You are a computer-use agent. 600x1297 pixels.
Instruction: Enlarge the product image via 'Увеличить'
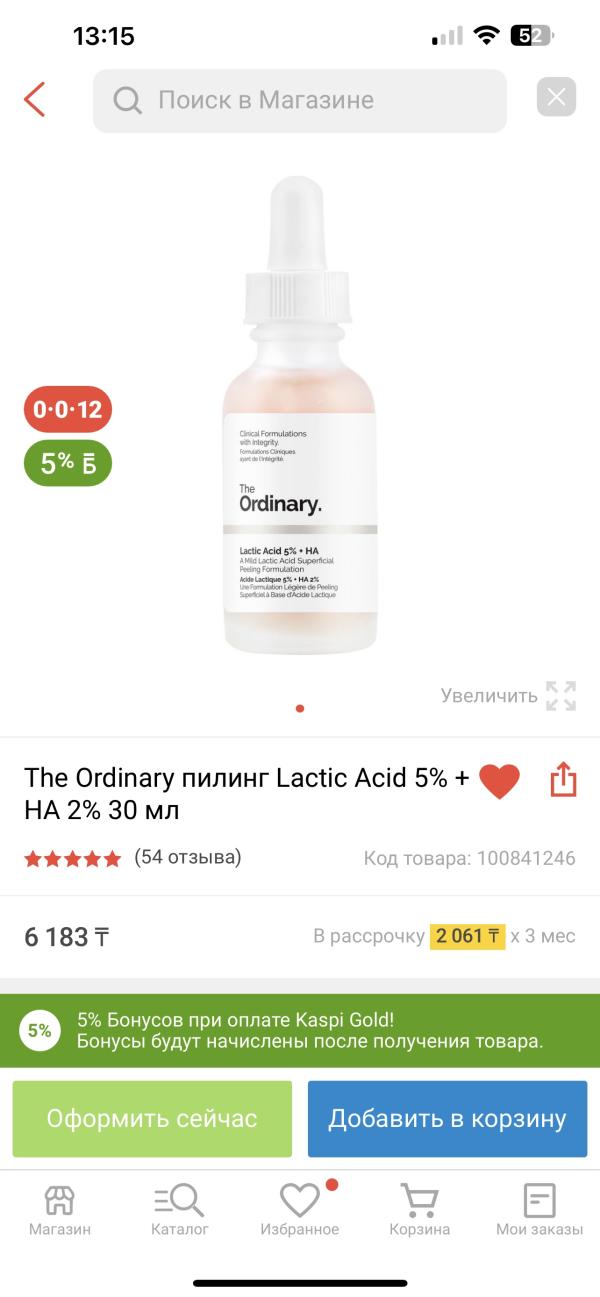pyautogui.click(x=508, y=695)
